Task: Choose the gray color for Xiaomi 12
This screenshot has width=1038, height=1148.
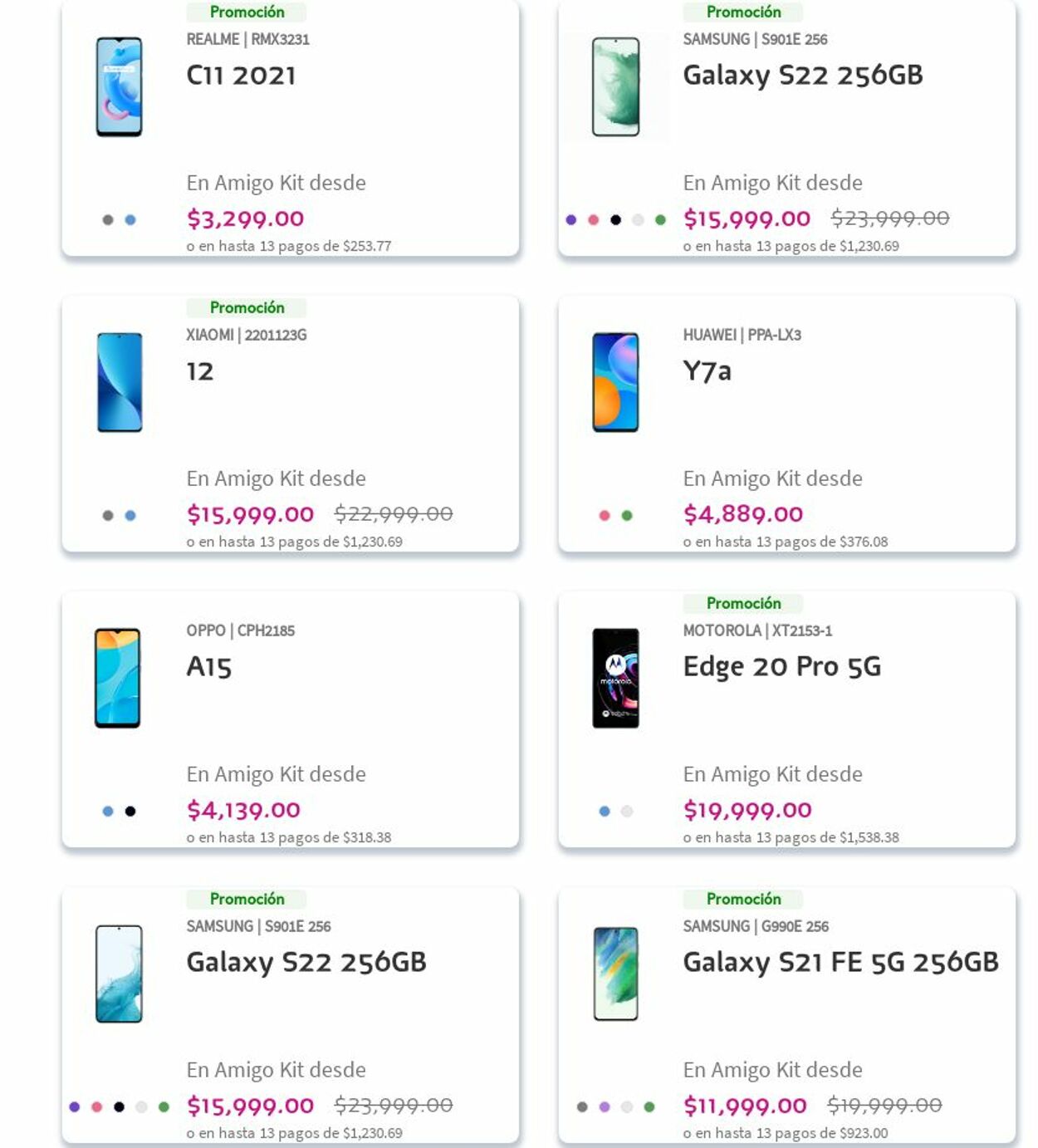Action: [x=108, y=516]
